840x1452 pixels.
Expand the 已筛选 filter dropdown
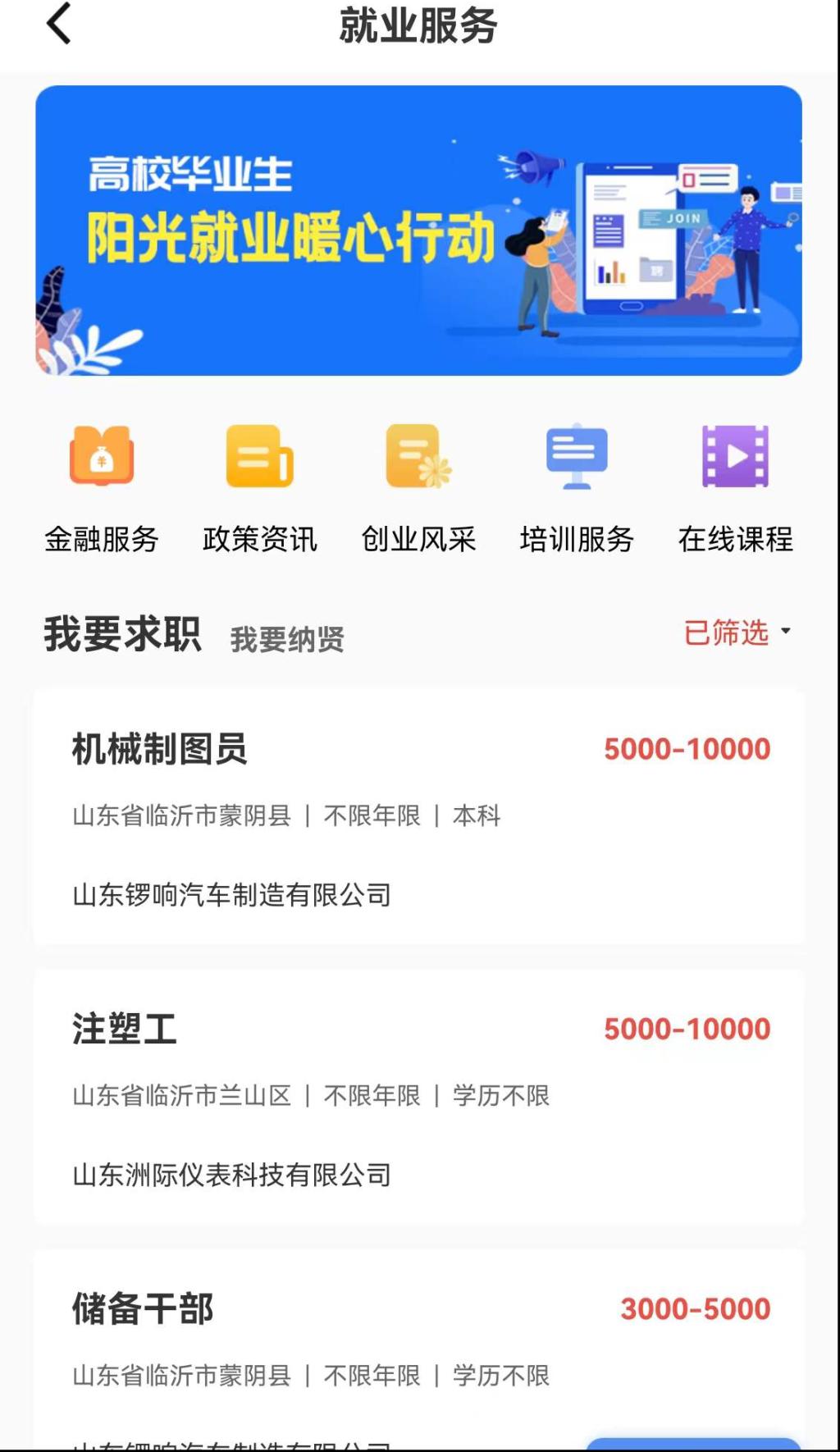coord(737,632)
